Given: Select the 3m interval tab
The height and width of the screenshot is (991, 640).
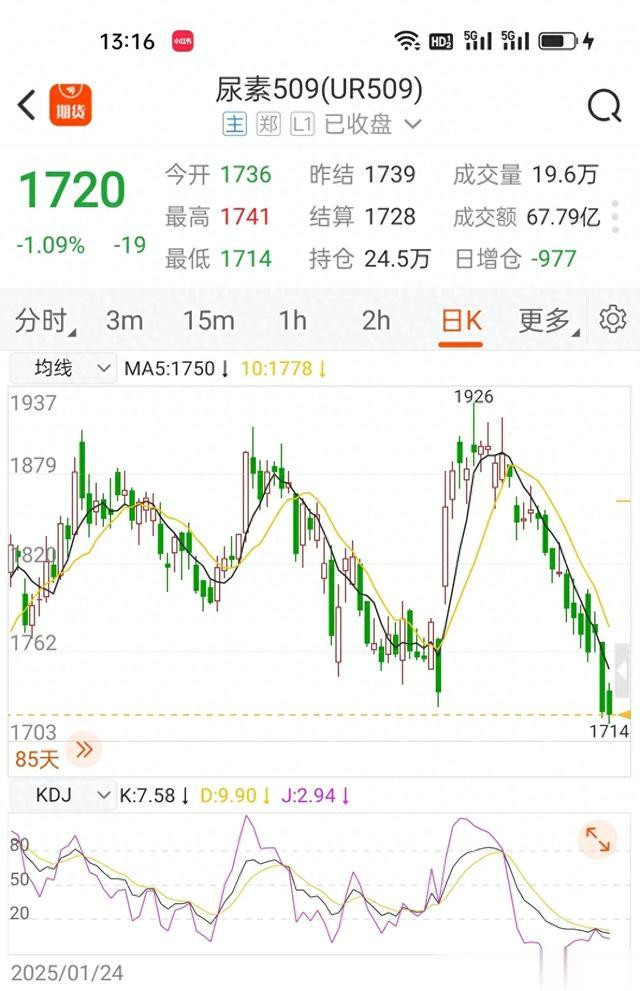Looking at the screenshot, I should pos(124,321).
